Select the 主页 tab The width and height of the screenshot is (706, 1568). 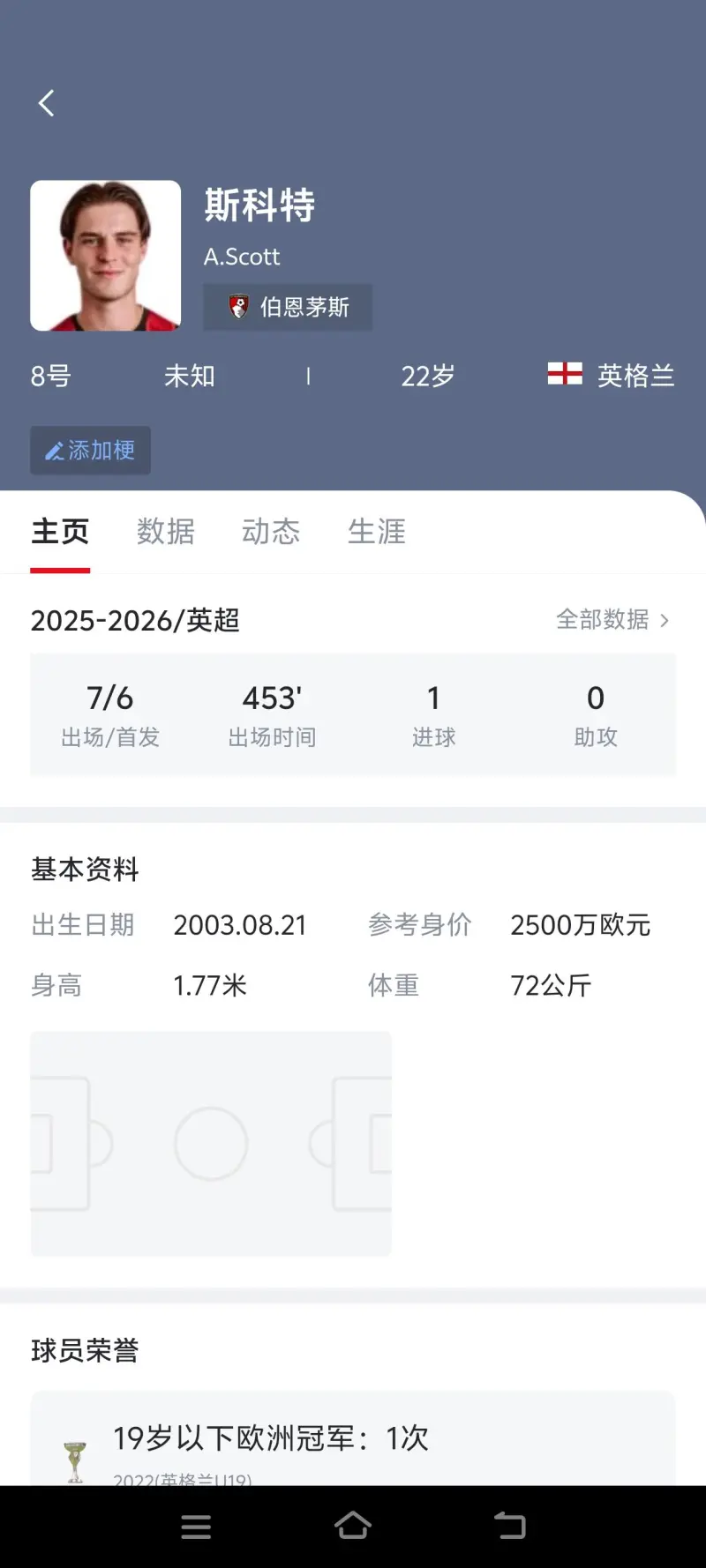coord(60,532)
